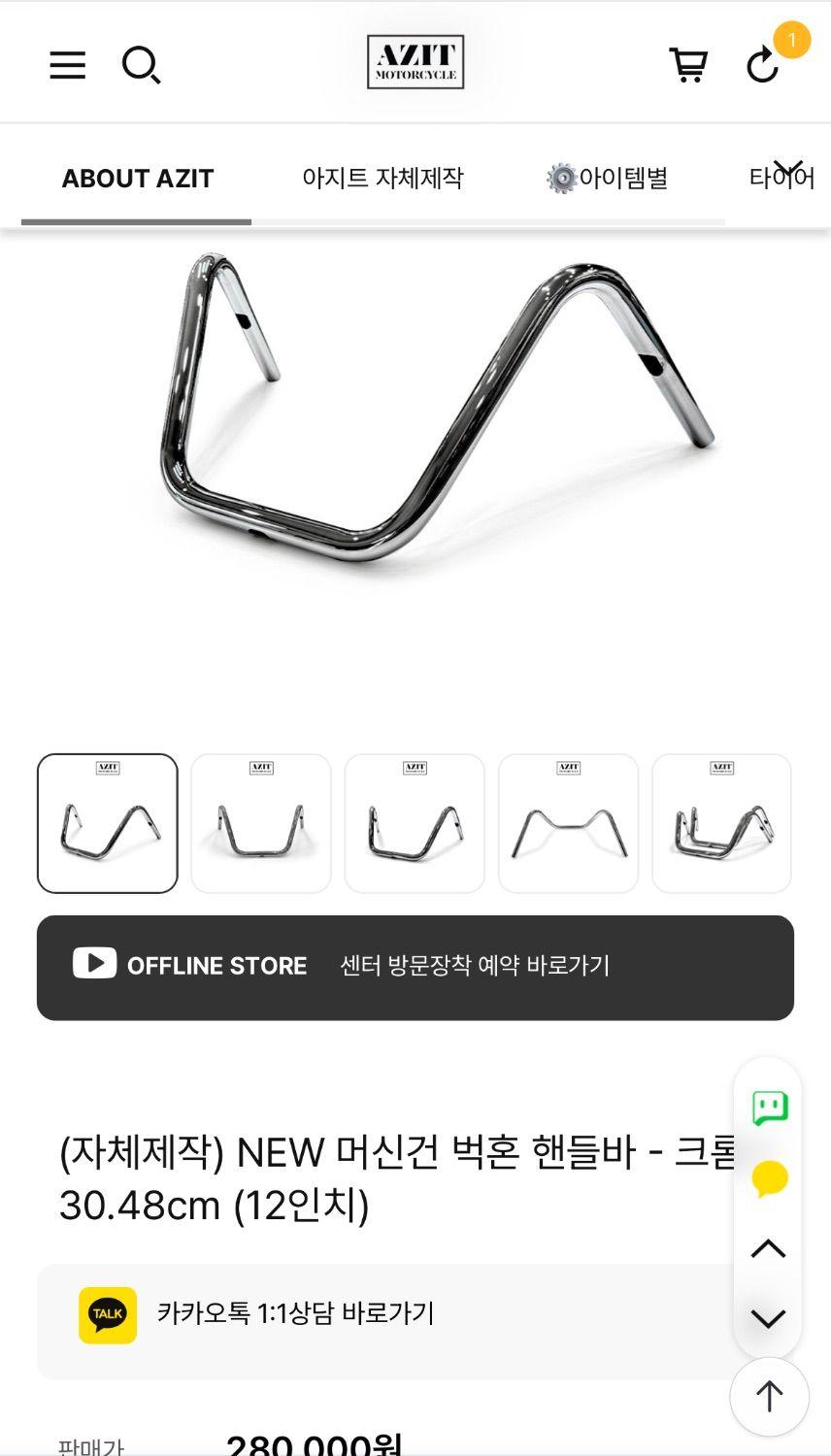The height and width of the screenshot is (1456, 831).
Task: Tap the floating down chevron
Action: tap(768, 1318)
